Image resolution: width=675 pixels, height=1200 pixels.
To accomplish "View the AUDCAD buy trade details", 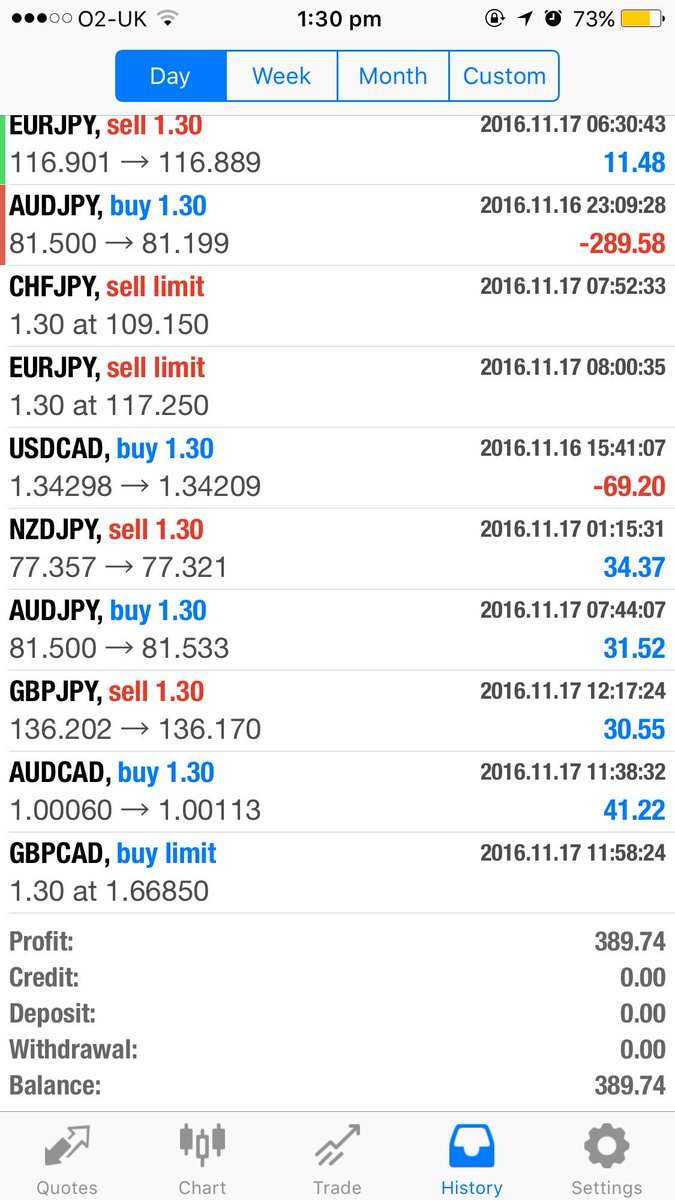I will coord(337,792).
